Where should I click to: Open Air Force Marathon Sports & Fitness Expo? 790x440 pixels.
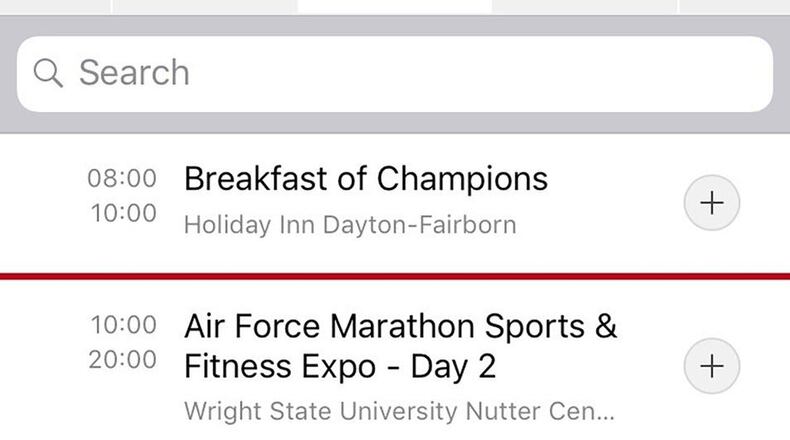click(x=400, y=345)
